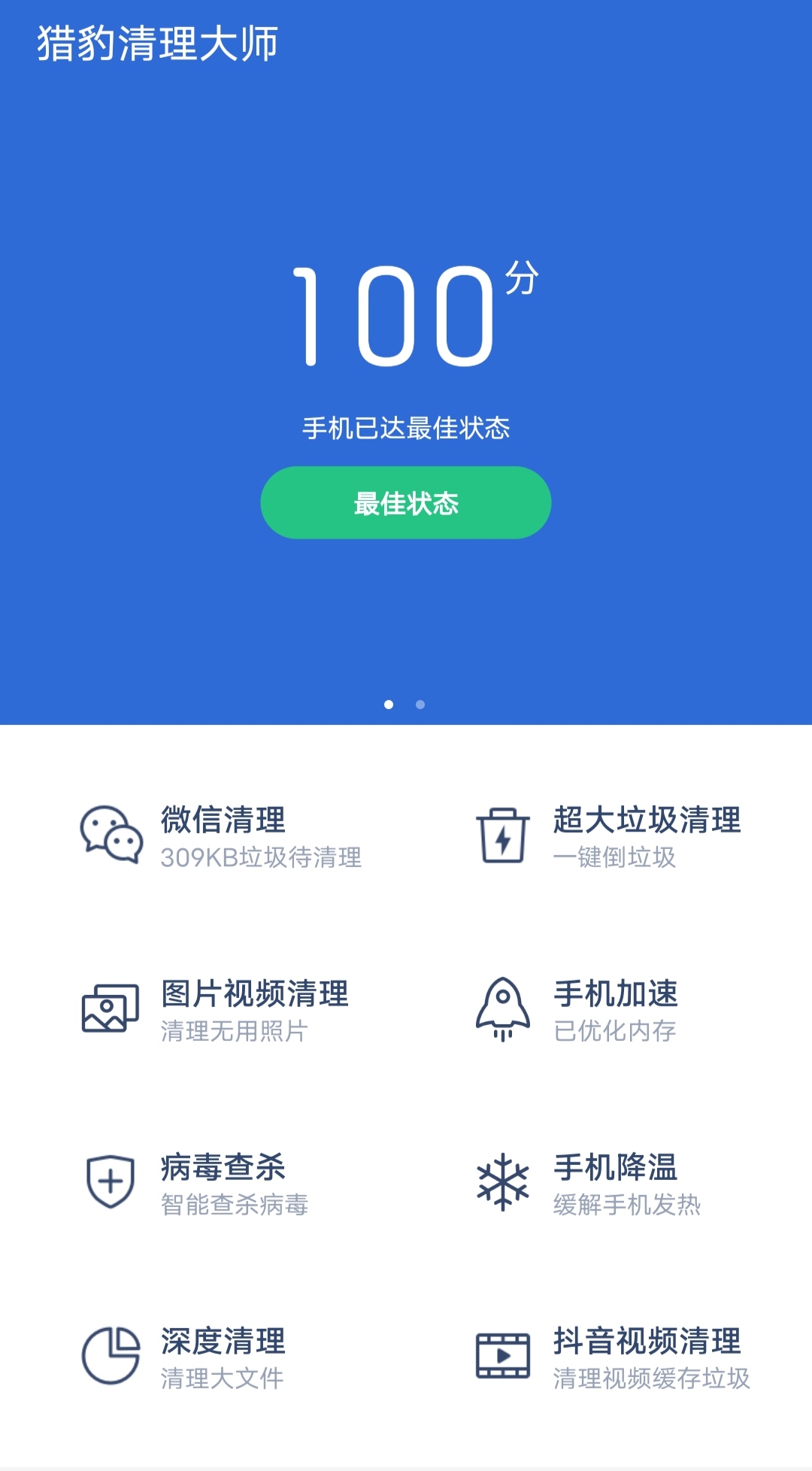
Task: Tap the film strip icon for 抖音视频清理
Action: click(x=502, y=1356)
